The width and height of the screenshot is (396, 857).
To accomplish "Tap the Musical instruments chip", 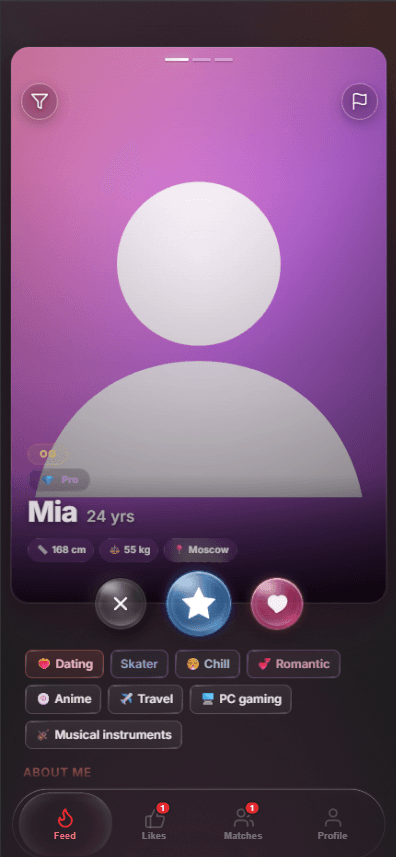I will pos(104,735).
